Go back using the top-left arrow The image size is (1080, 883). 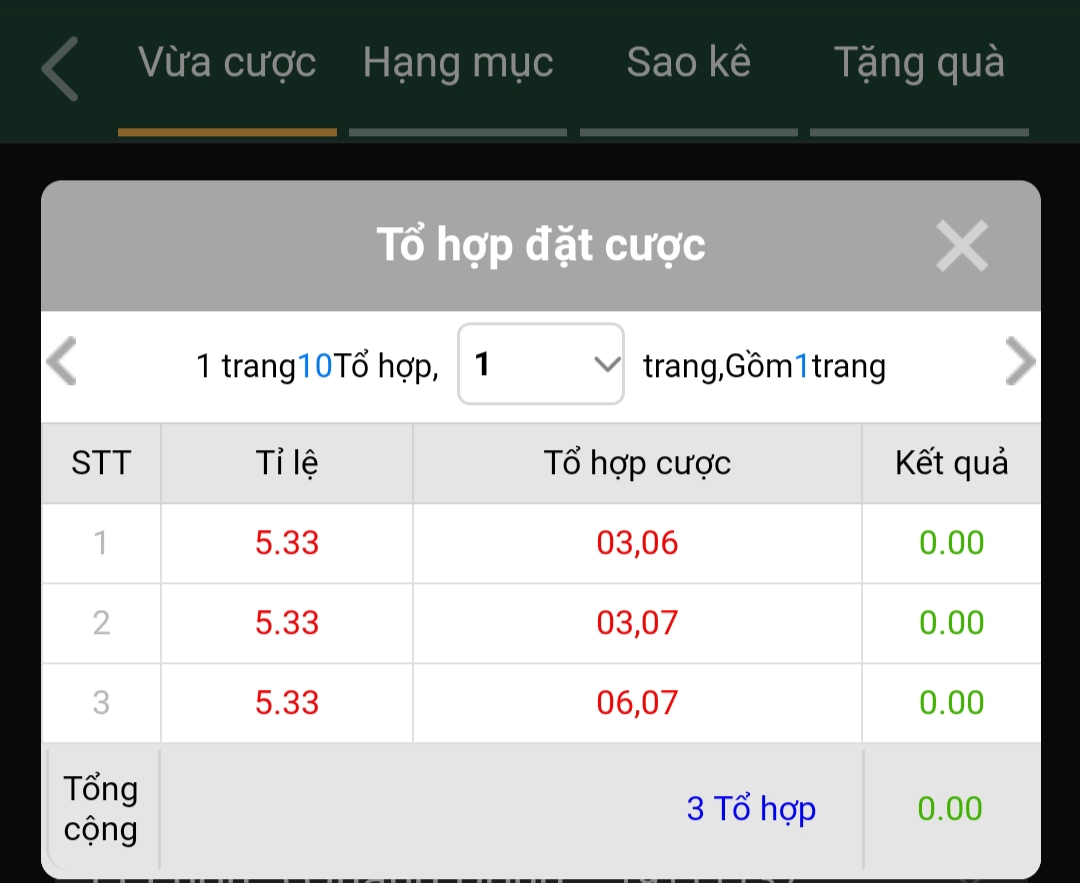point(60,68)
